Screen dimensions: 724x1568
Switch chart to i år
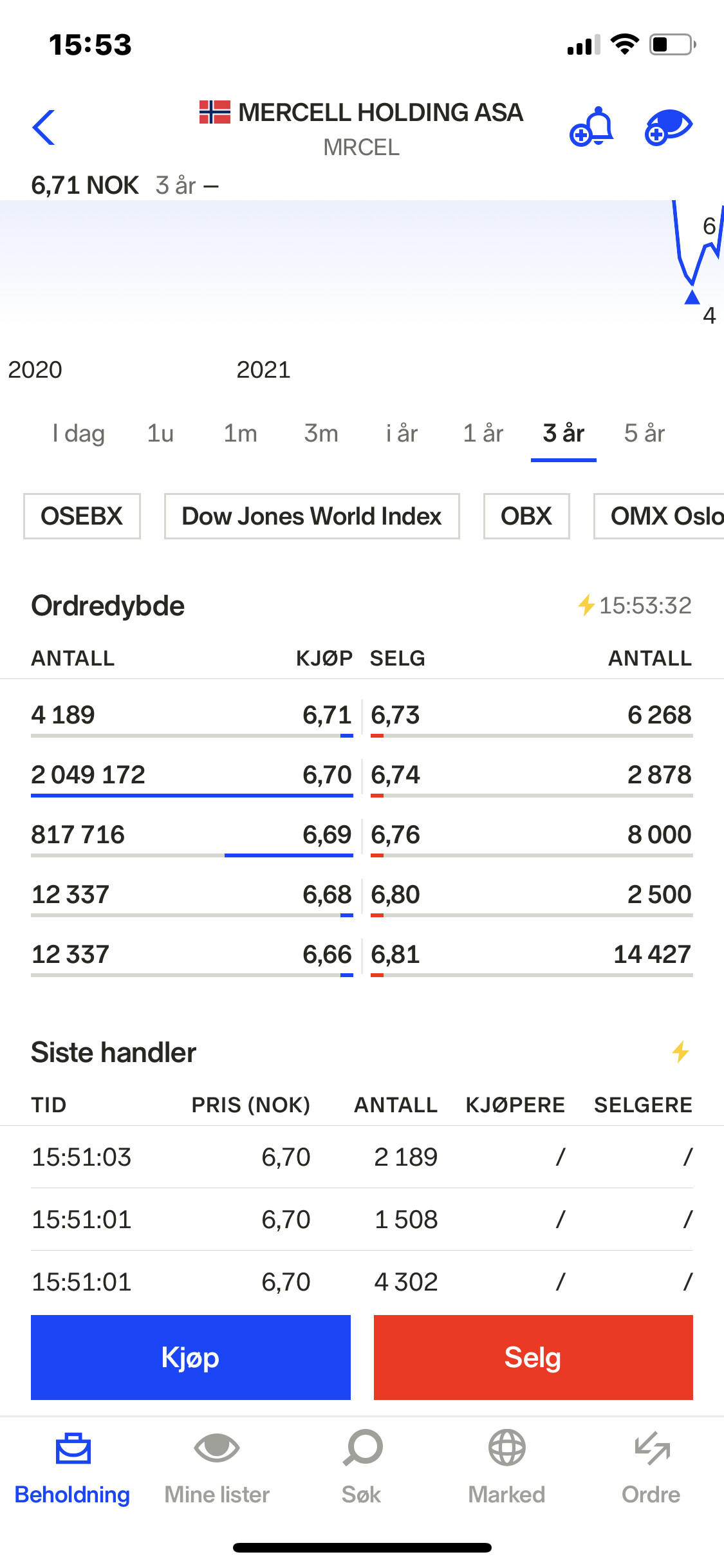pos(402,433)
